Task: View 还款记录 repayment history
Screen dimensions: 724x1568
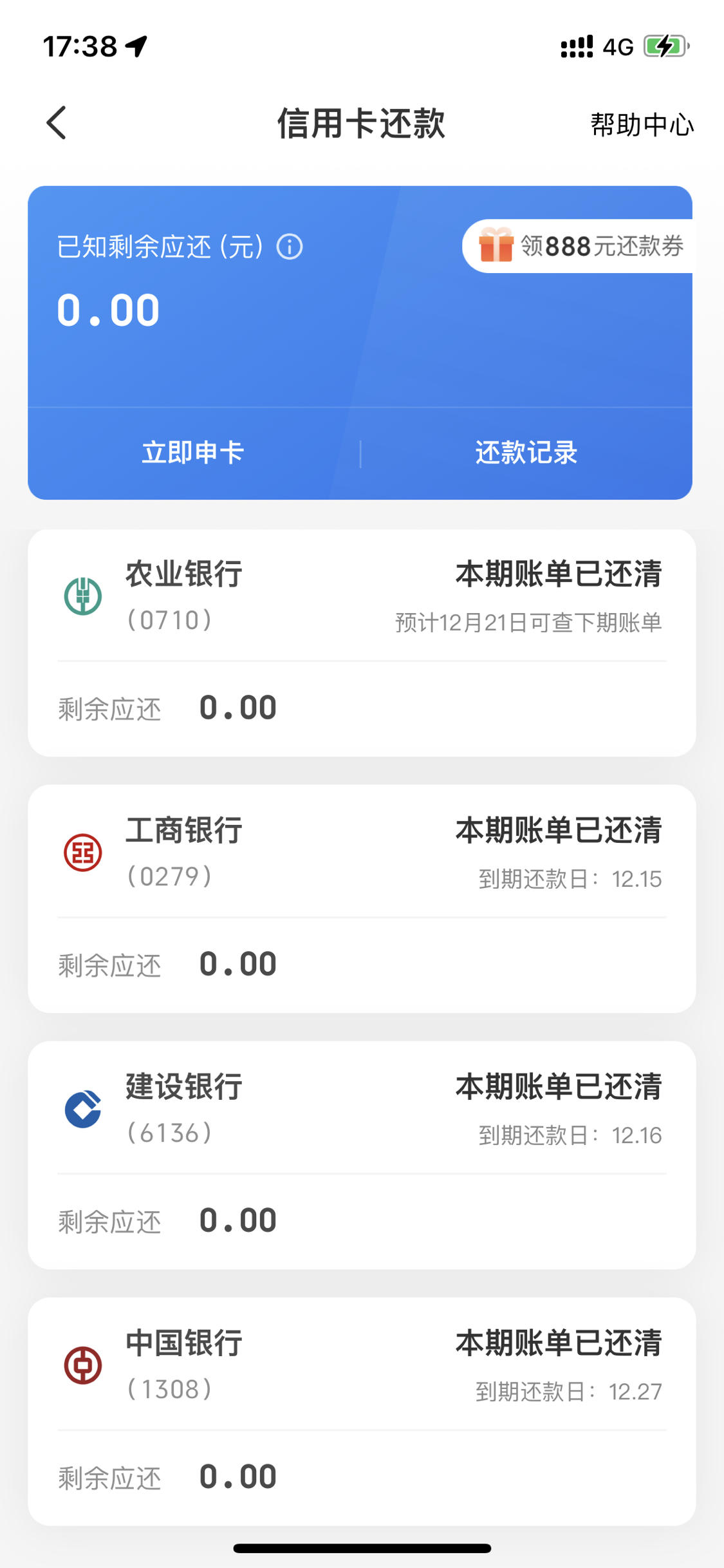Action: click(x=526, y=453)
